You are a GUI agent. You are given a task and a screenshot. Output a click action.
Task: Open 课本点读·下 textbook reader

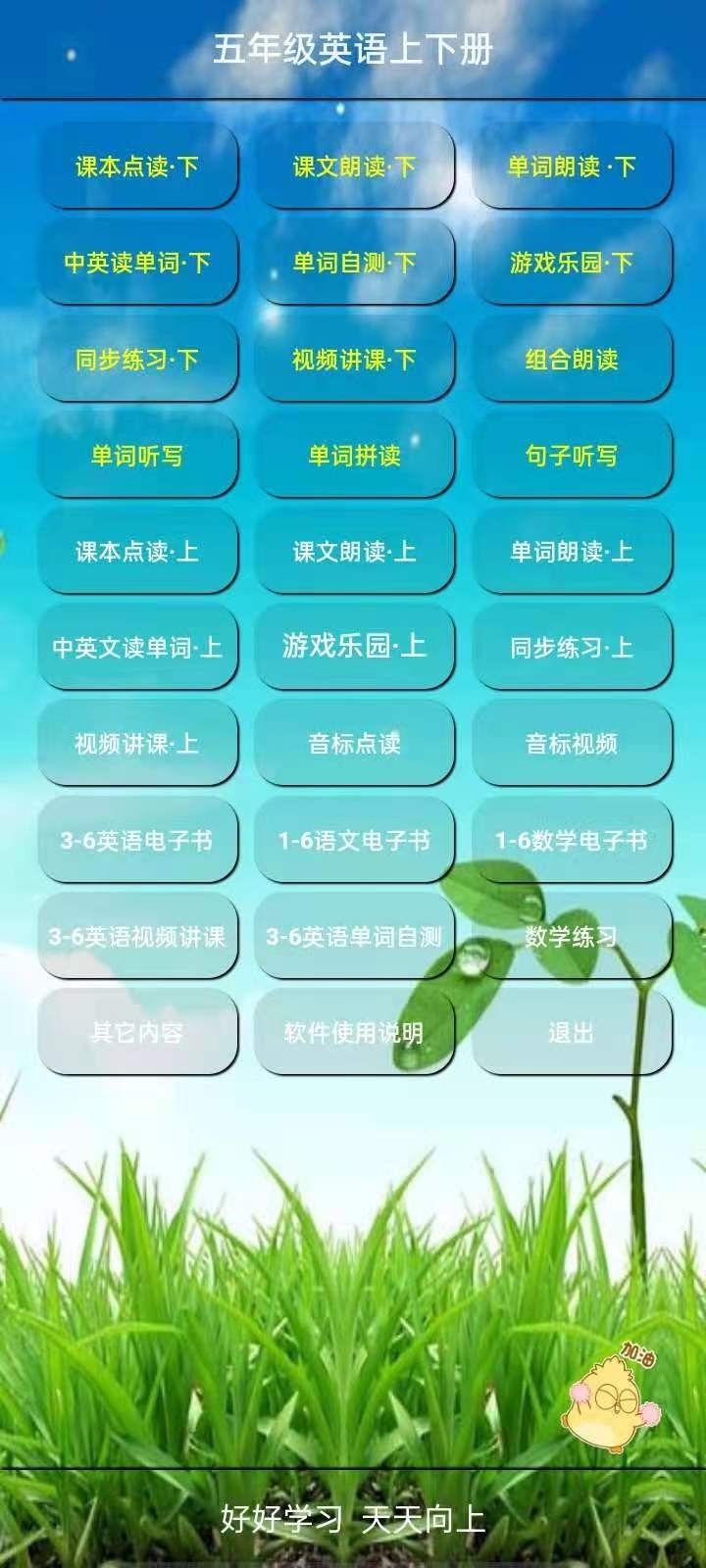click(x=138, y=168)
